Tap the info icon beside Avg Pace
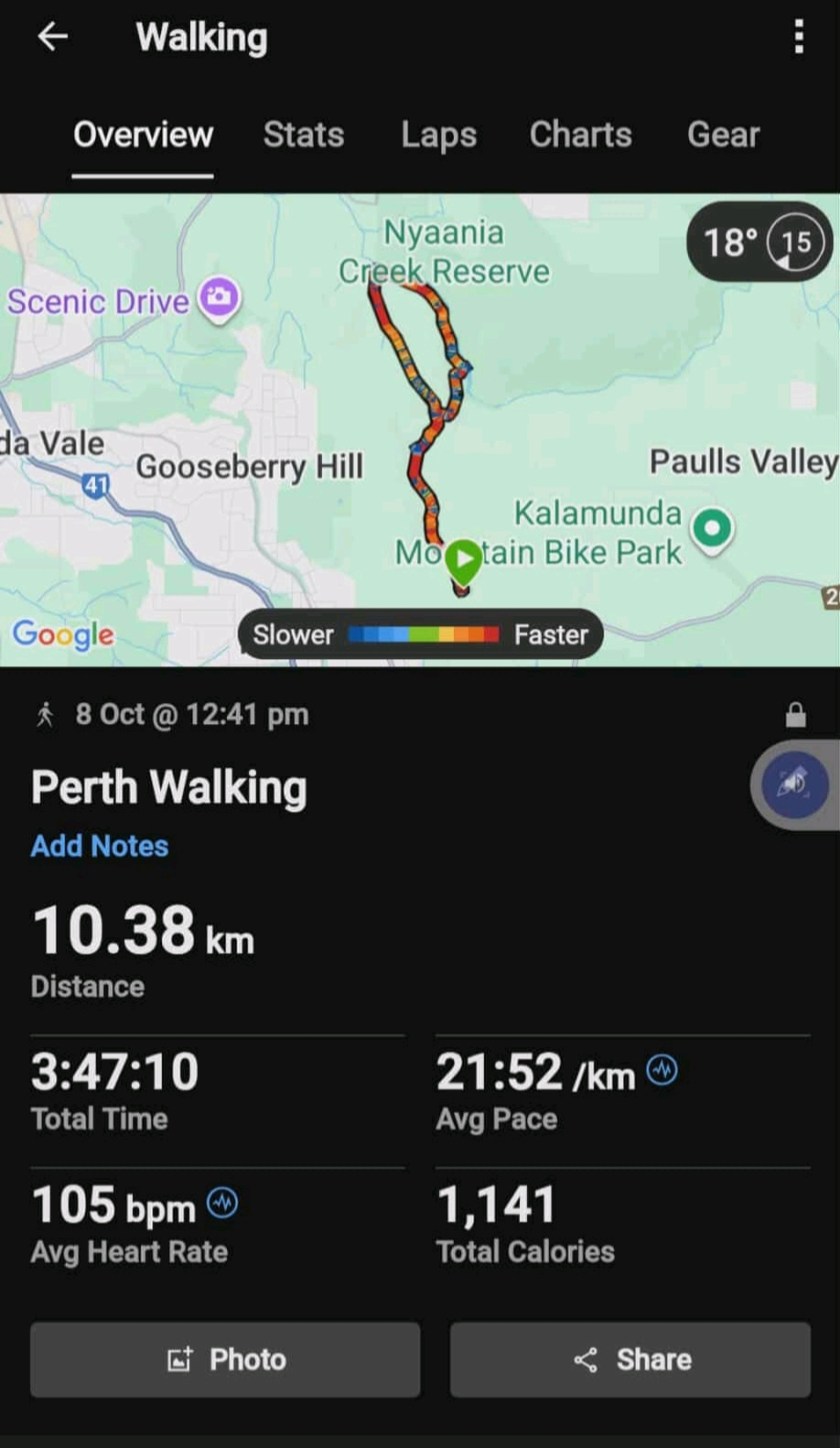Image resolution: width=840 pixels, height=1448 pixels. tap(662, 1069)
